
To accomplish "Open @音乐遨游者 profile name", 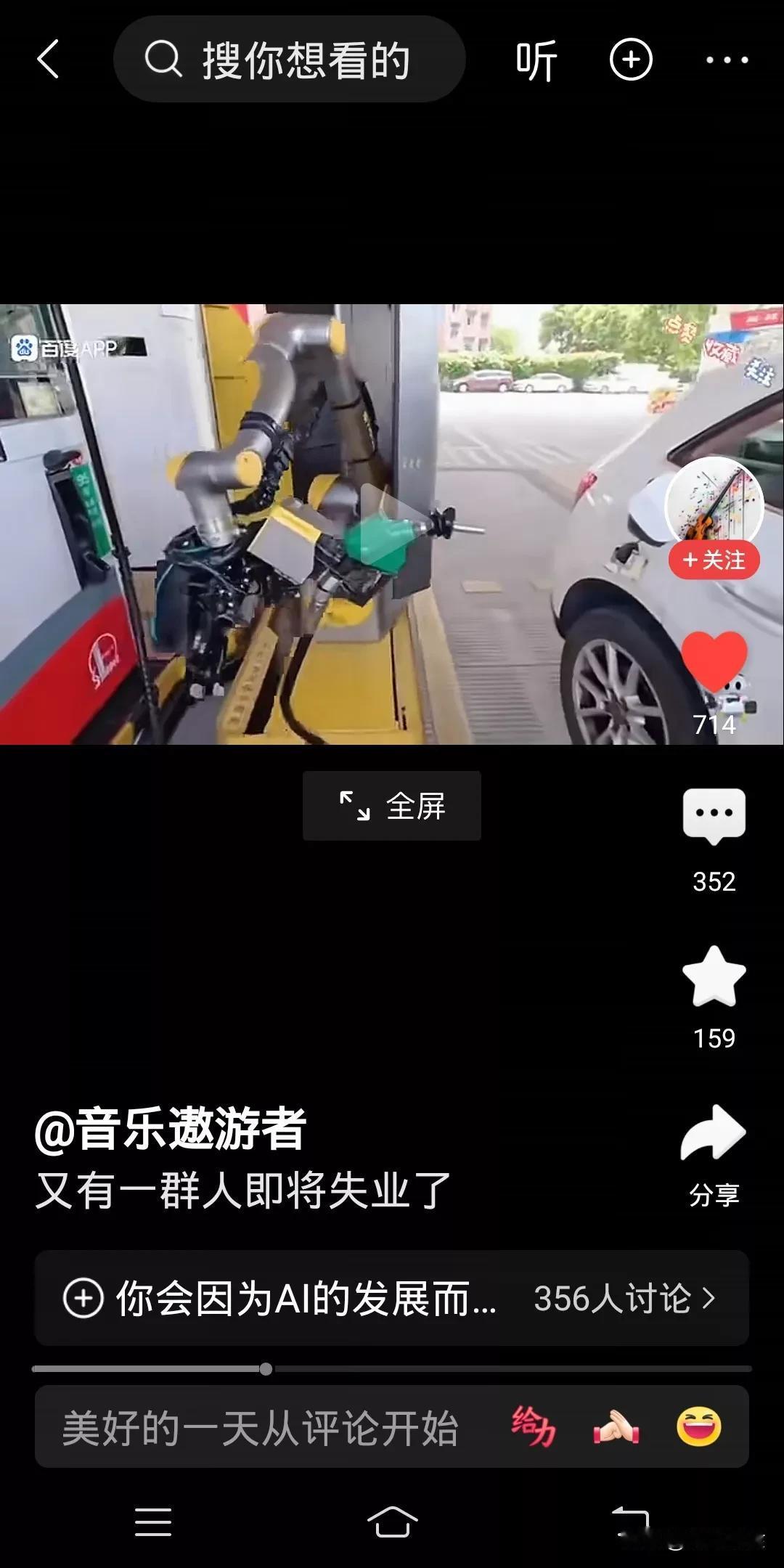I will tap(170, 1129).
